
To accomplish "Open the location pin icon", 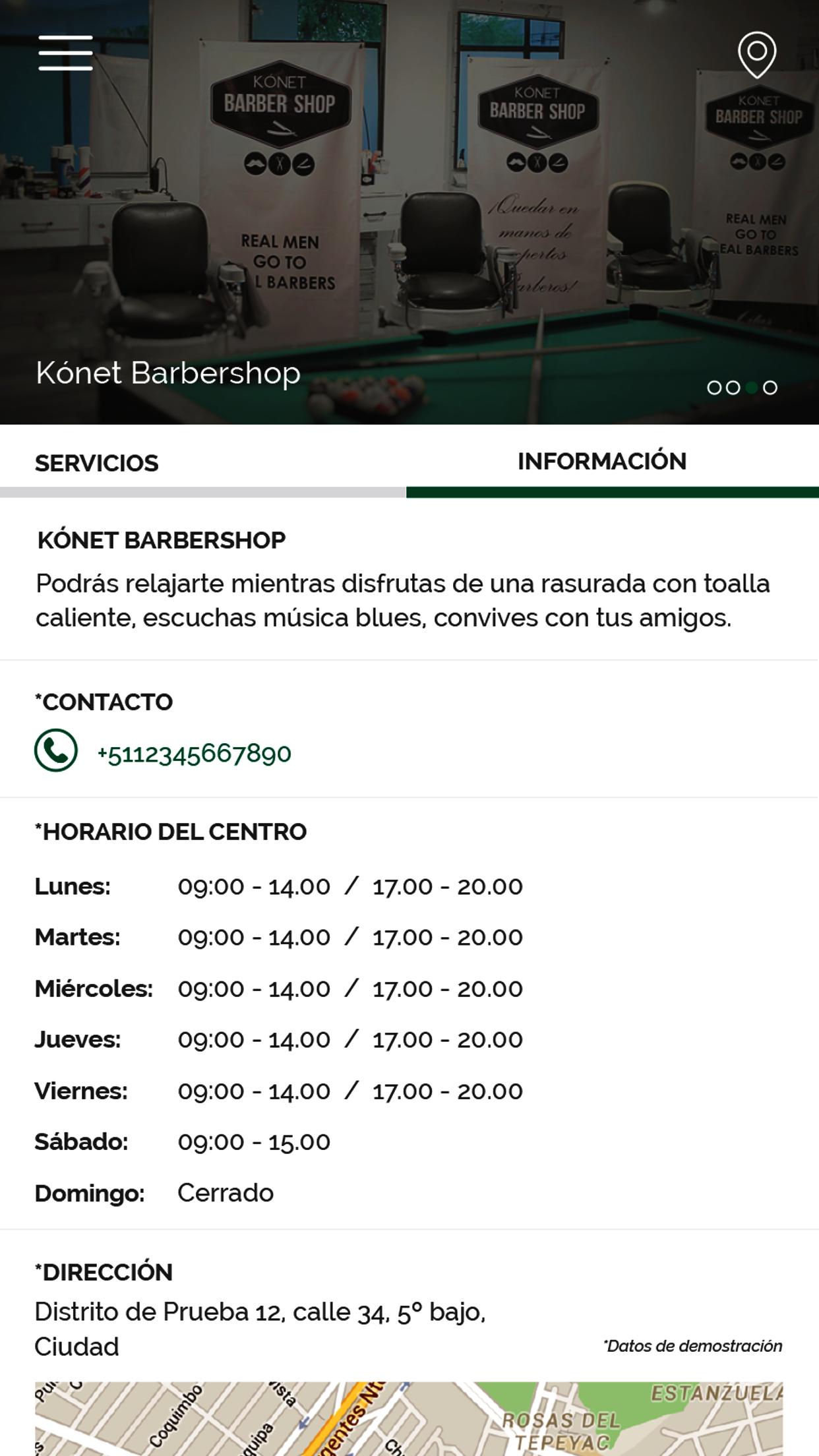I will click(x=756, y=54).
